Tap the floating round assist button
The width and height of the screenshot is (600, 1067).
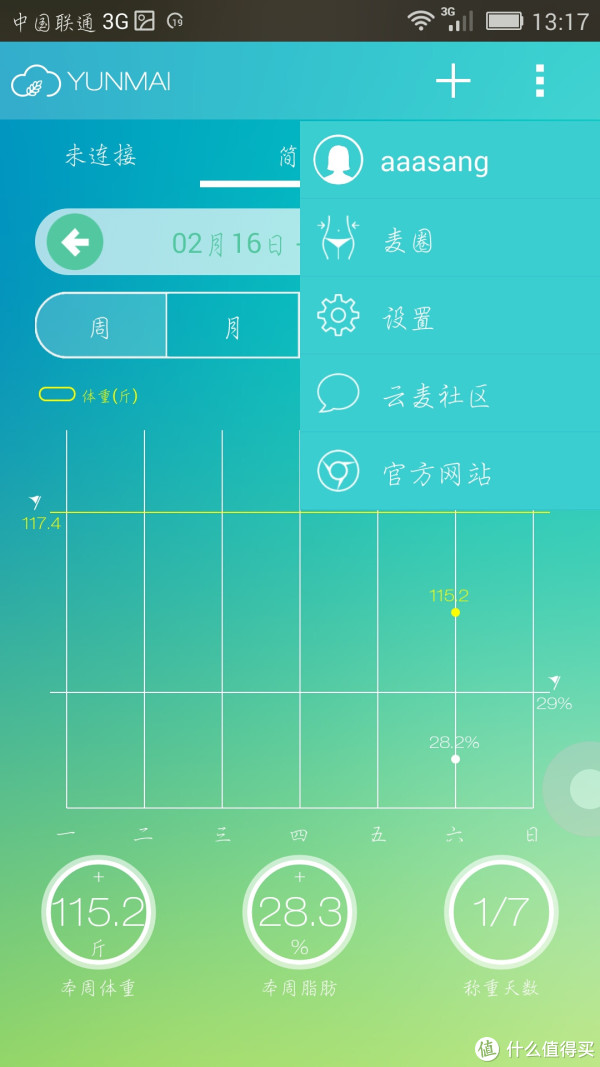pos(579,789)
